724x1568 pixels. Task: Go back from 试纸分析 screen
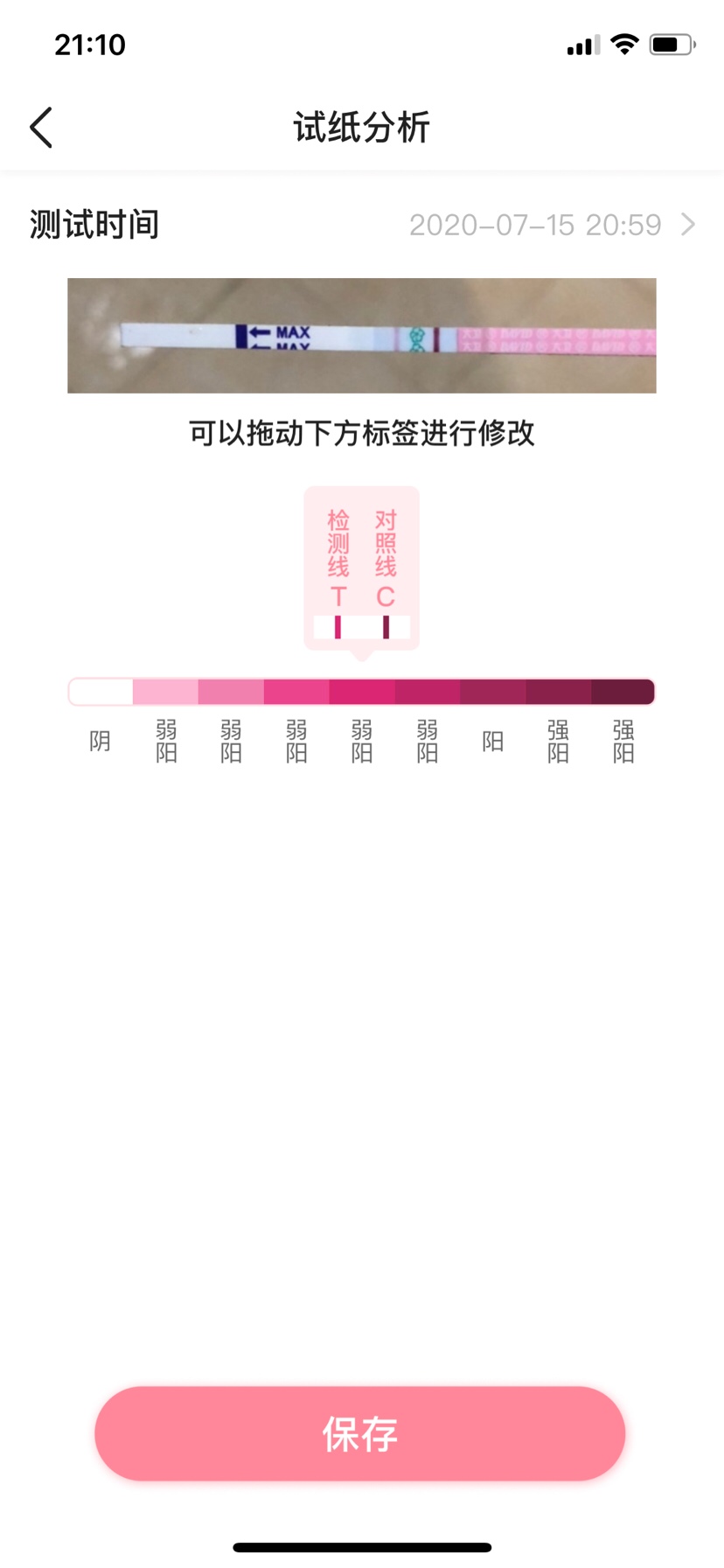(41, 128)
